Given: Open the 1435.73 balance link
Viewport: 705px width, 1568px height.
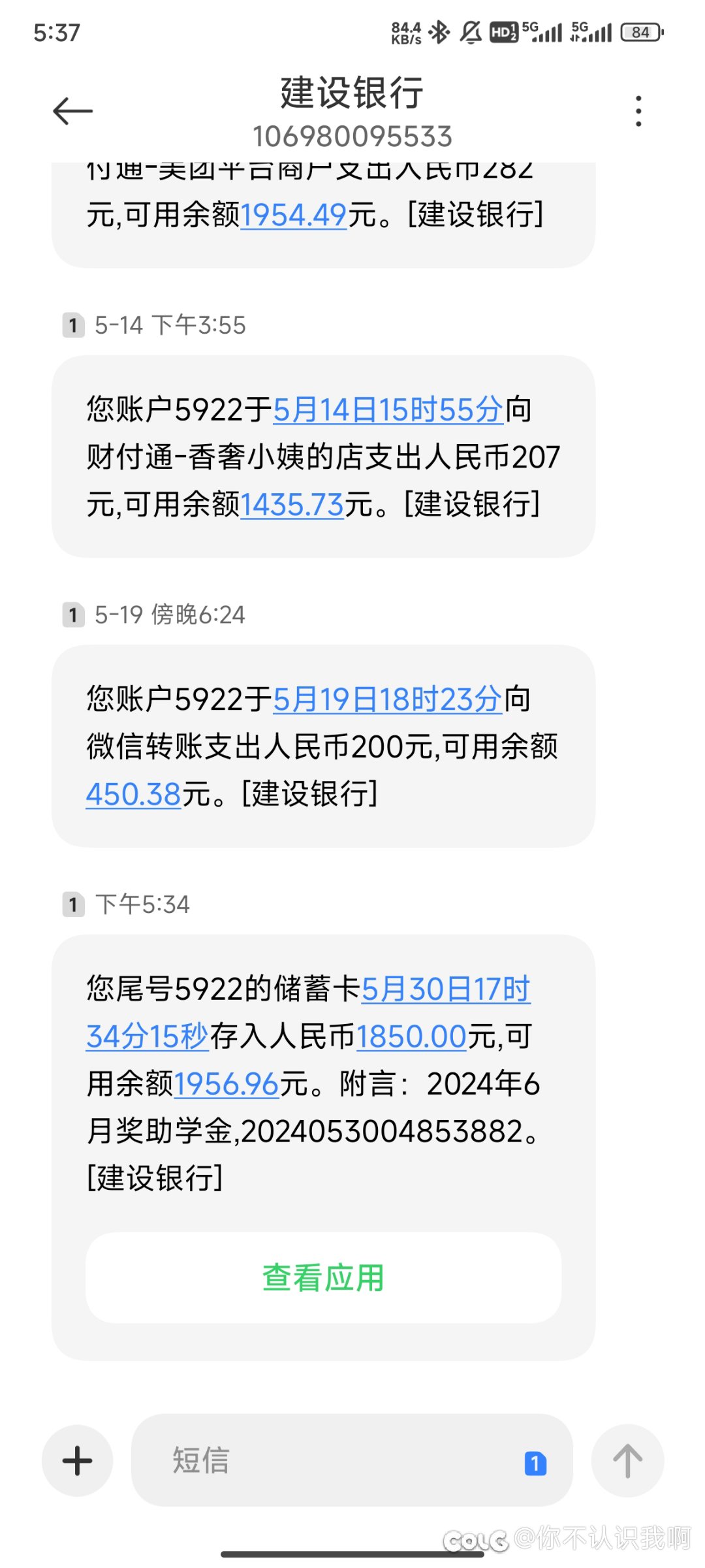Looking at the screenshot, I should [292, 505].
